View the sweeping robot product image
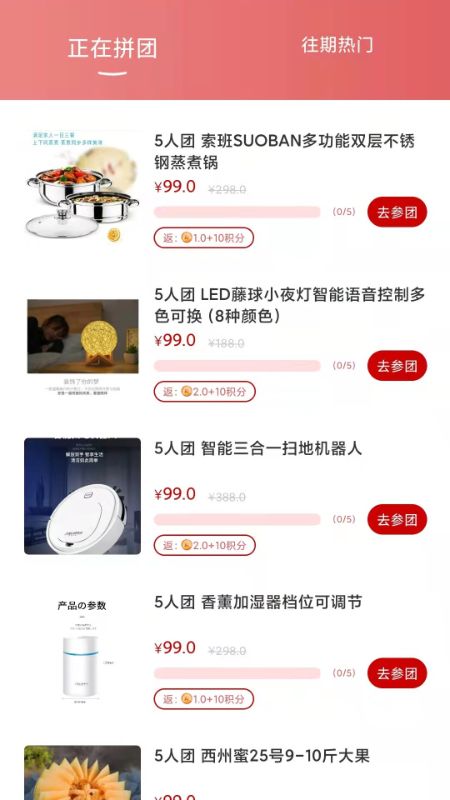Image resolution: width=450 pixels, height=800 pixels. tap(83, 496)
